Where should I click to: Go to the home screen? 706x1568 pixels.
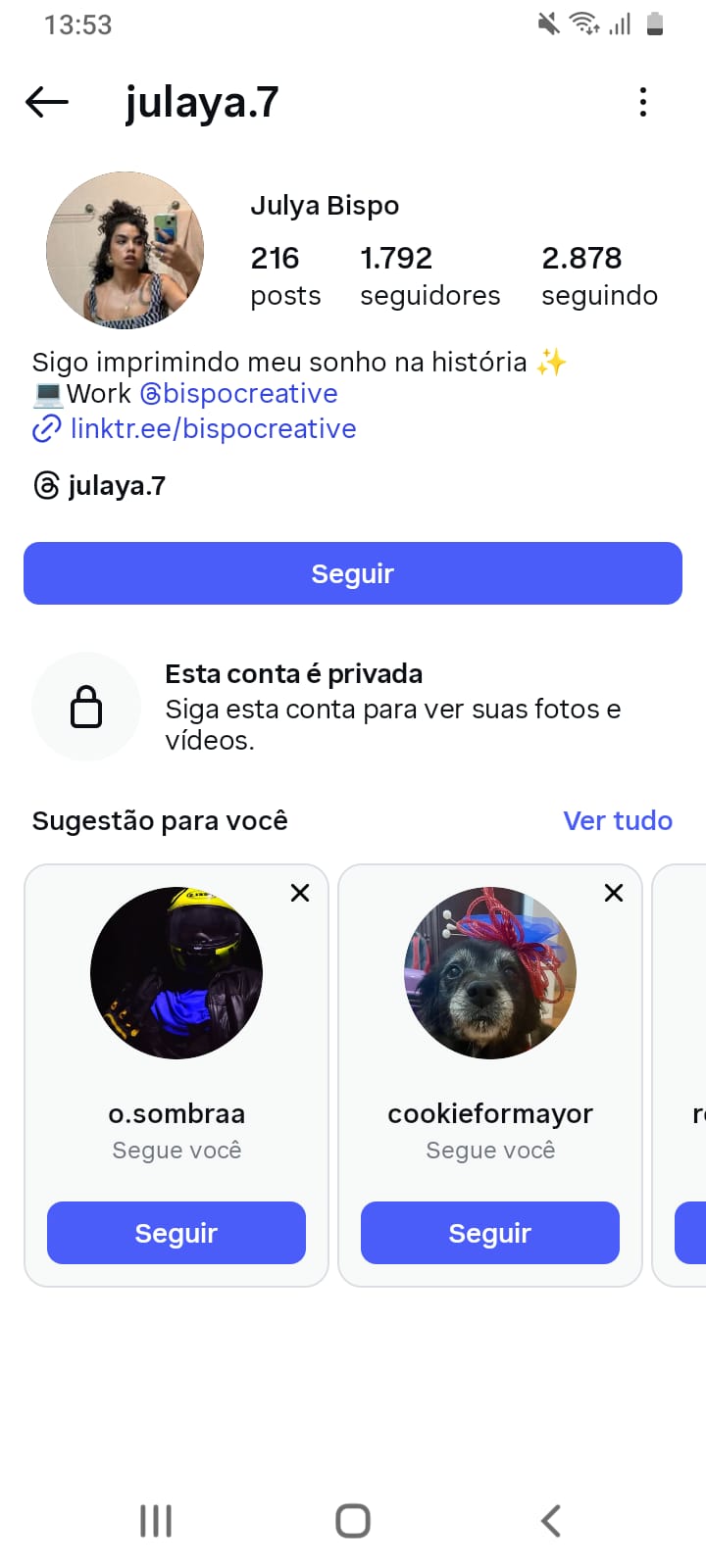coord(353,1521)
